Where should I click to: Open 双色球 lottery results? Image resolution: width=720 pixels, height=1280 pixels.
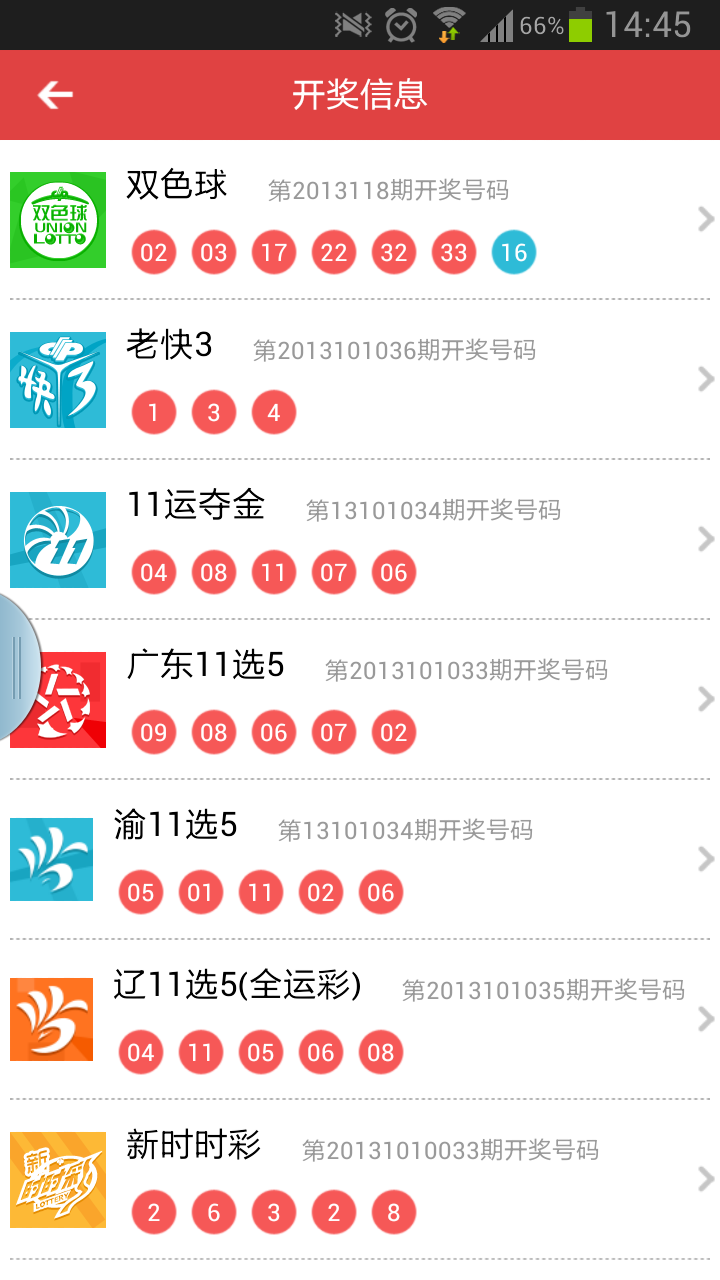(x=360, y=220)
